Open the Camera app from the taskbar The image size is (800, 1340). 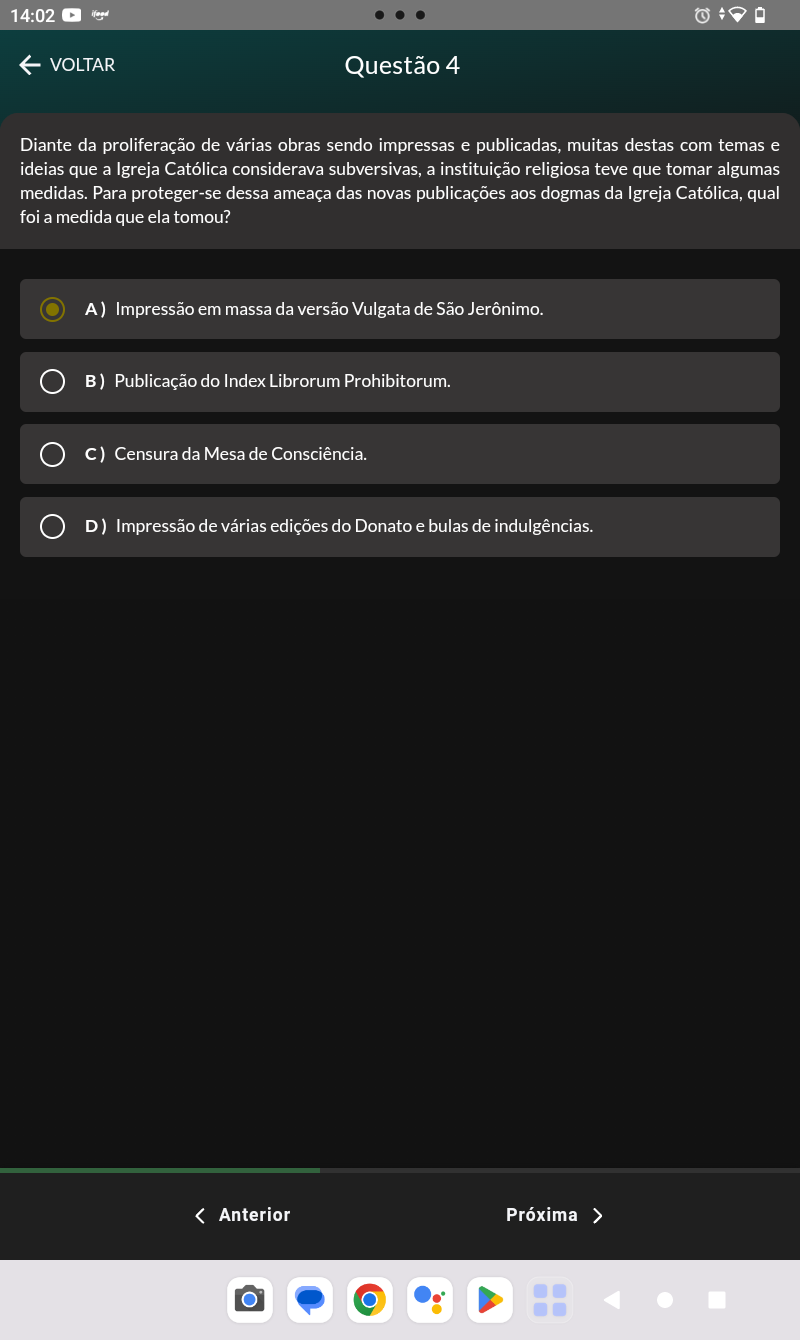coord(250,1300)
